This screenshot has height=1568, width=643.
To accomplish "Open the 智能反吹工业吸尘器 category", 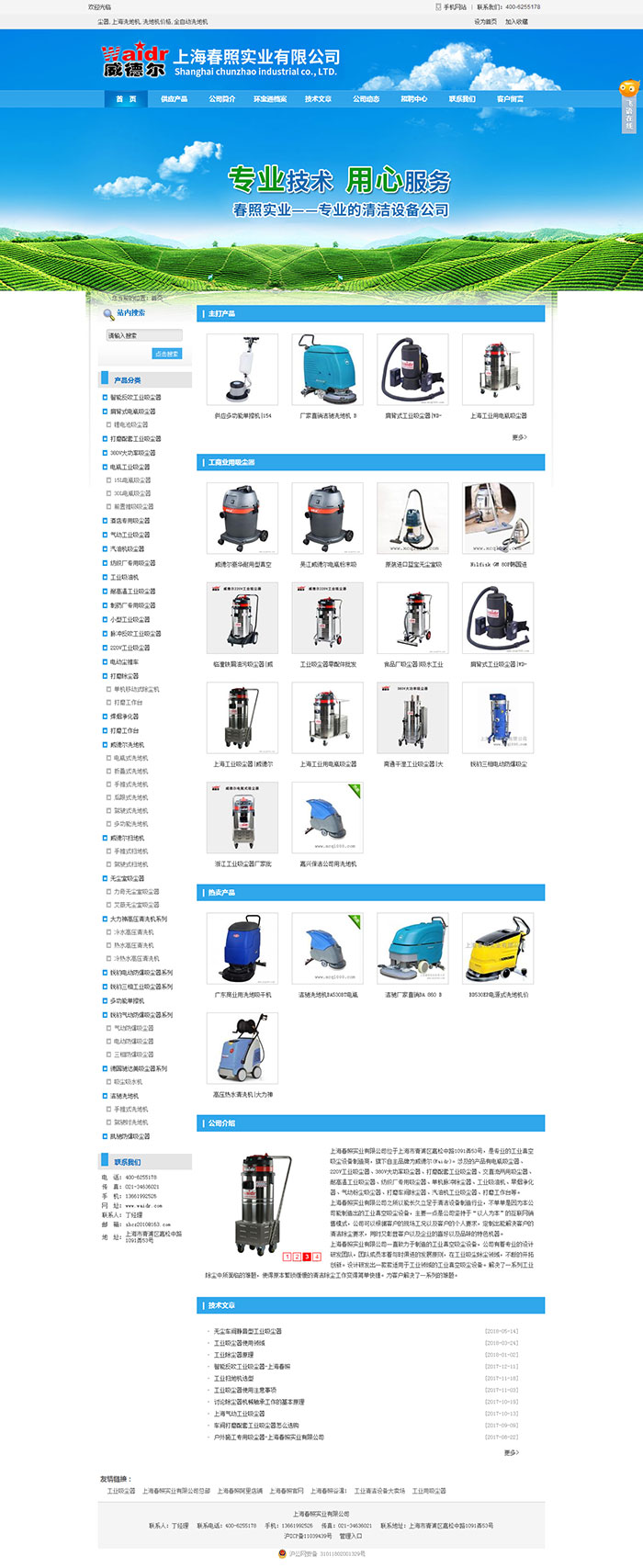I will click(x=135, y=398).
